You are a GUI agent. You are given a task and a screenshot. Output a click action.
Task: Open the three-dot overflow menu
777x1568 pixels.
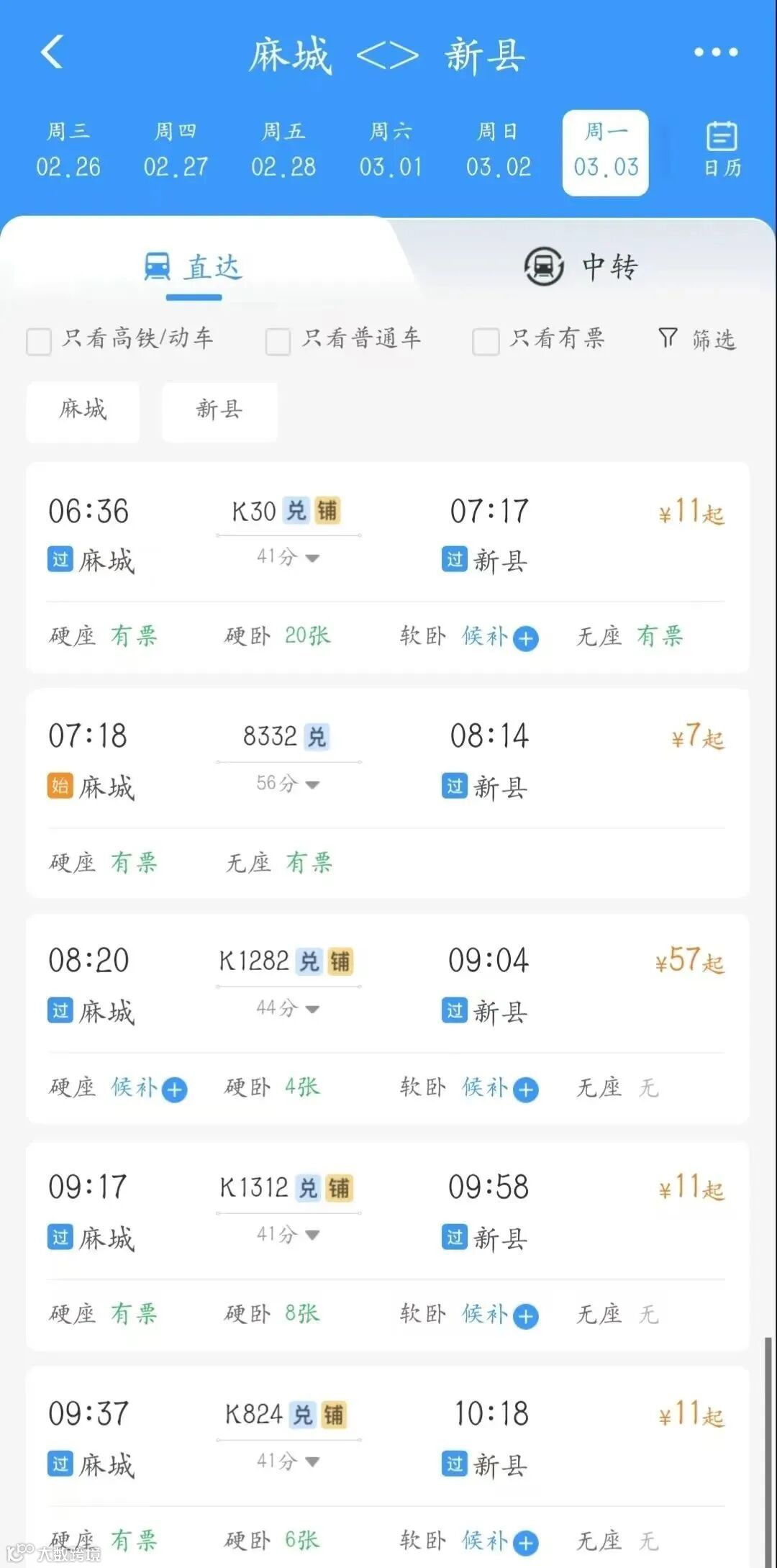(x=715, y=53)
